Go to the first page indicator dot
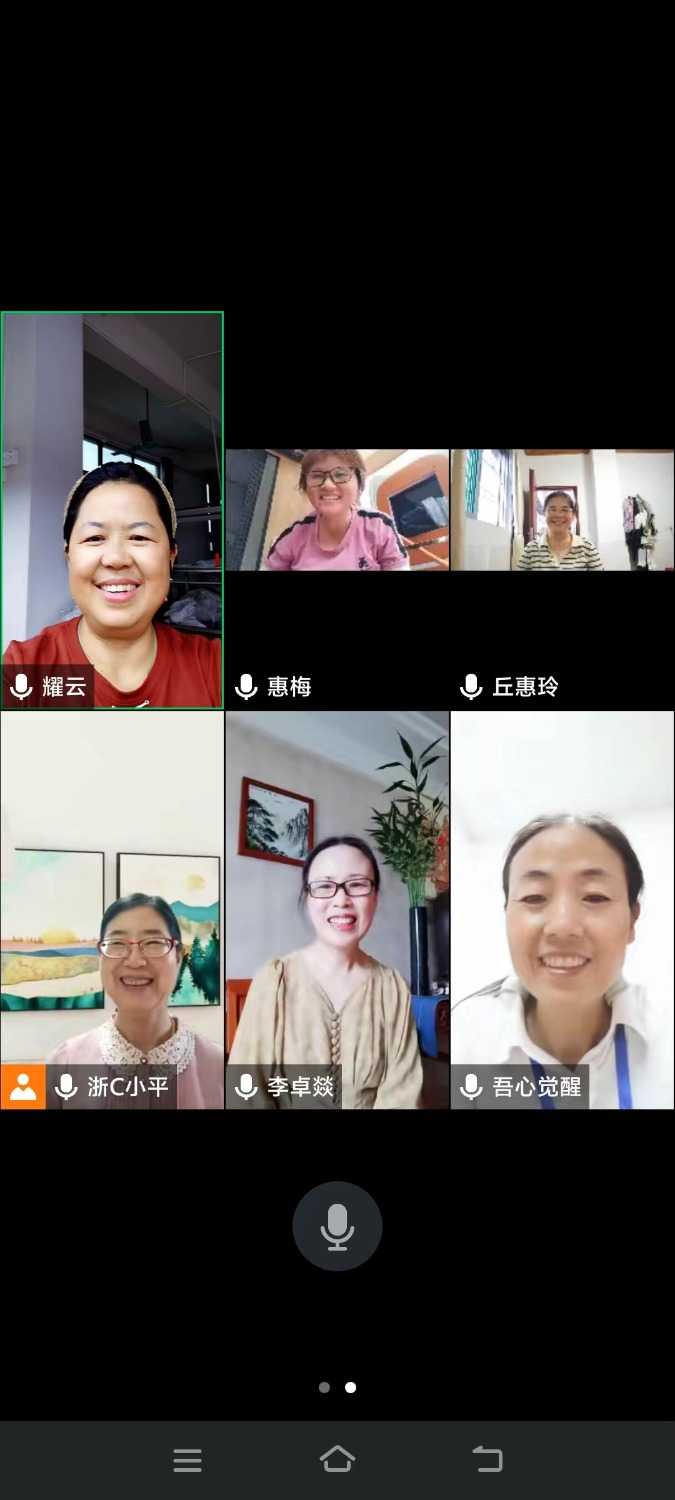This screenshot has width=675, height=1500. pyautogui.click(x=324, y=1387)
